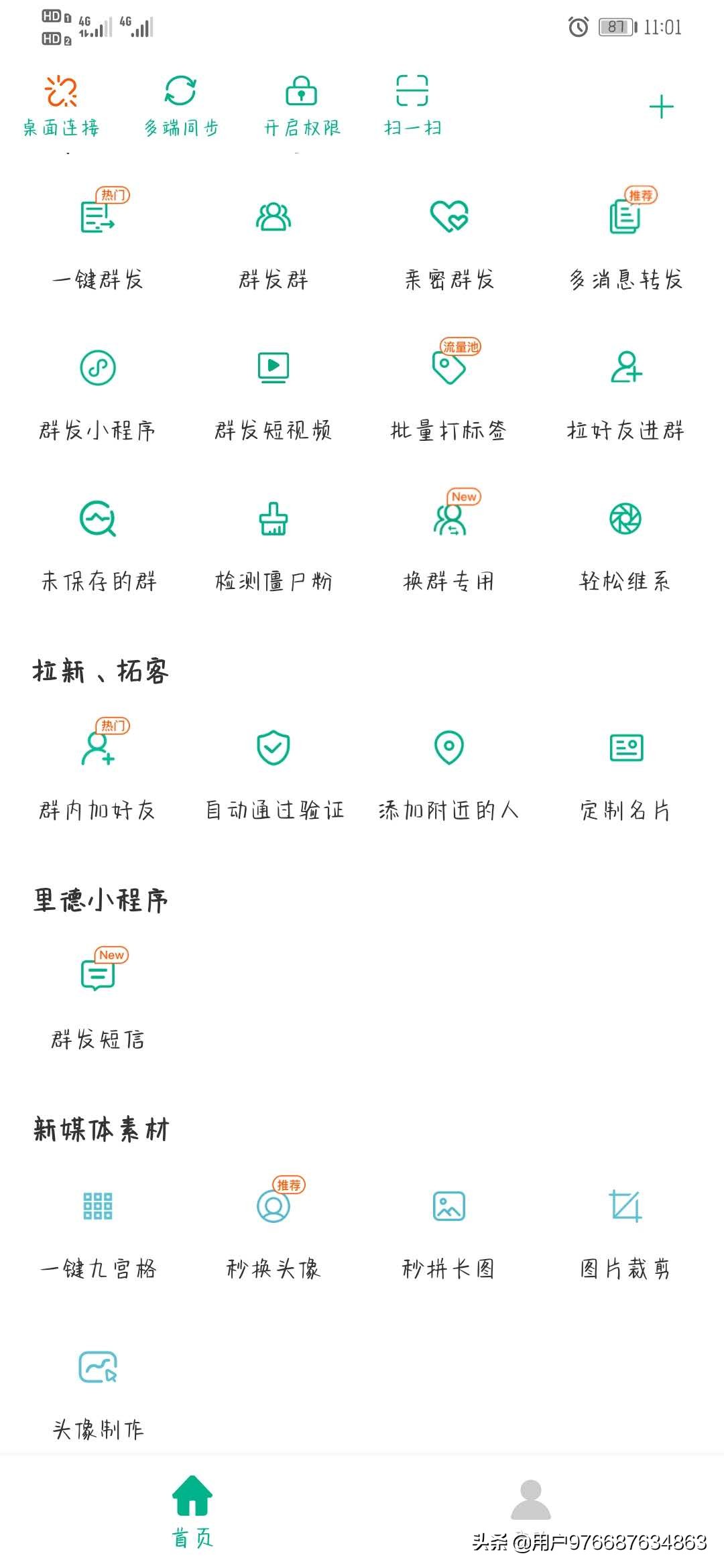This screenshot has width=724, height=1568.
Task: Launch the 扫一扫 scanner
Action: (x=412, y=107)
